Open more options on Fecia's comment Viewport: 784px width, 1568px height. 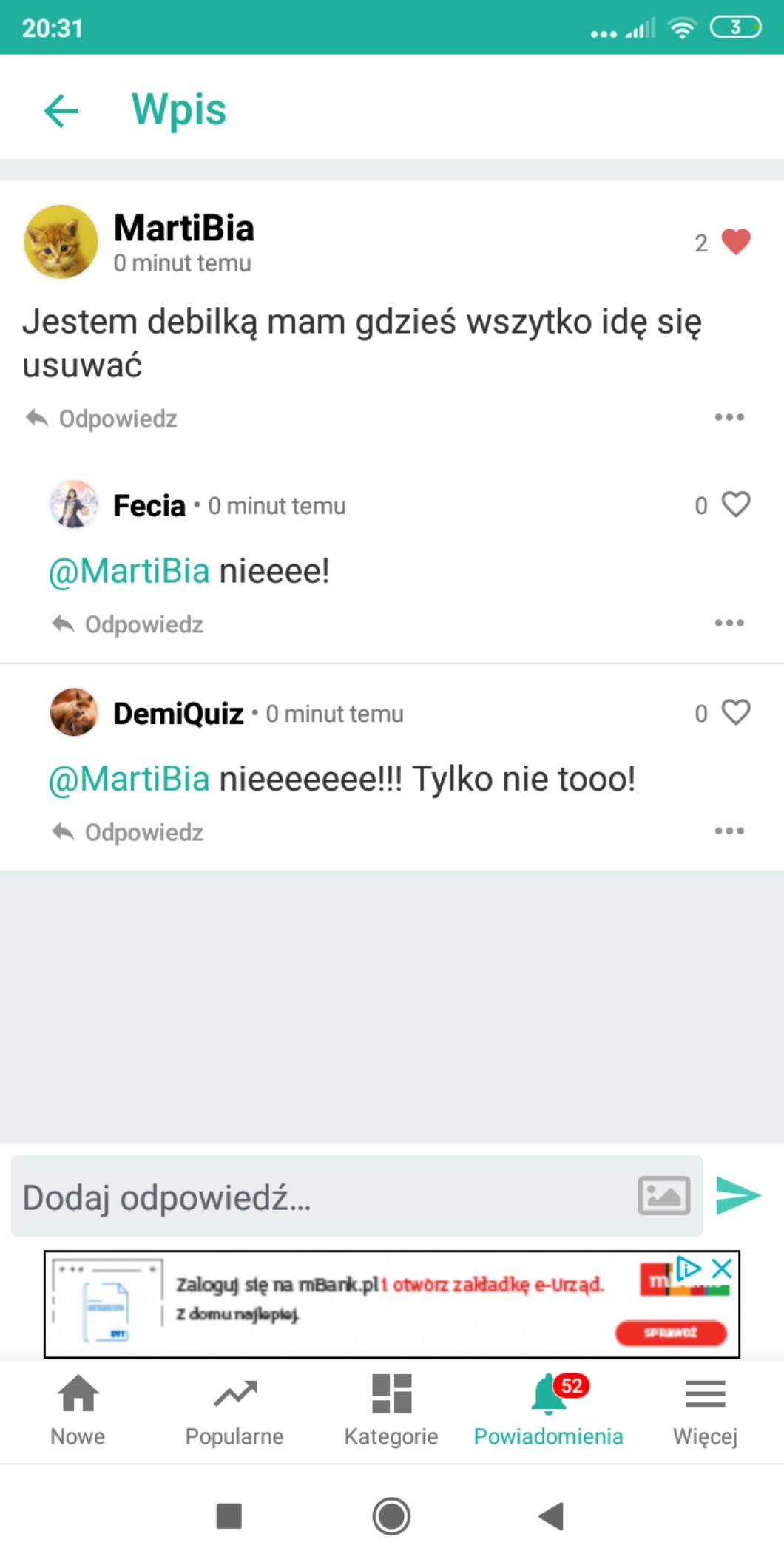[729, 623]
